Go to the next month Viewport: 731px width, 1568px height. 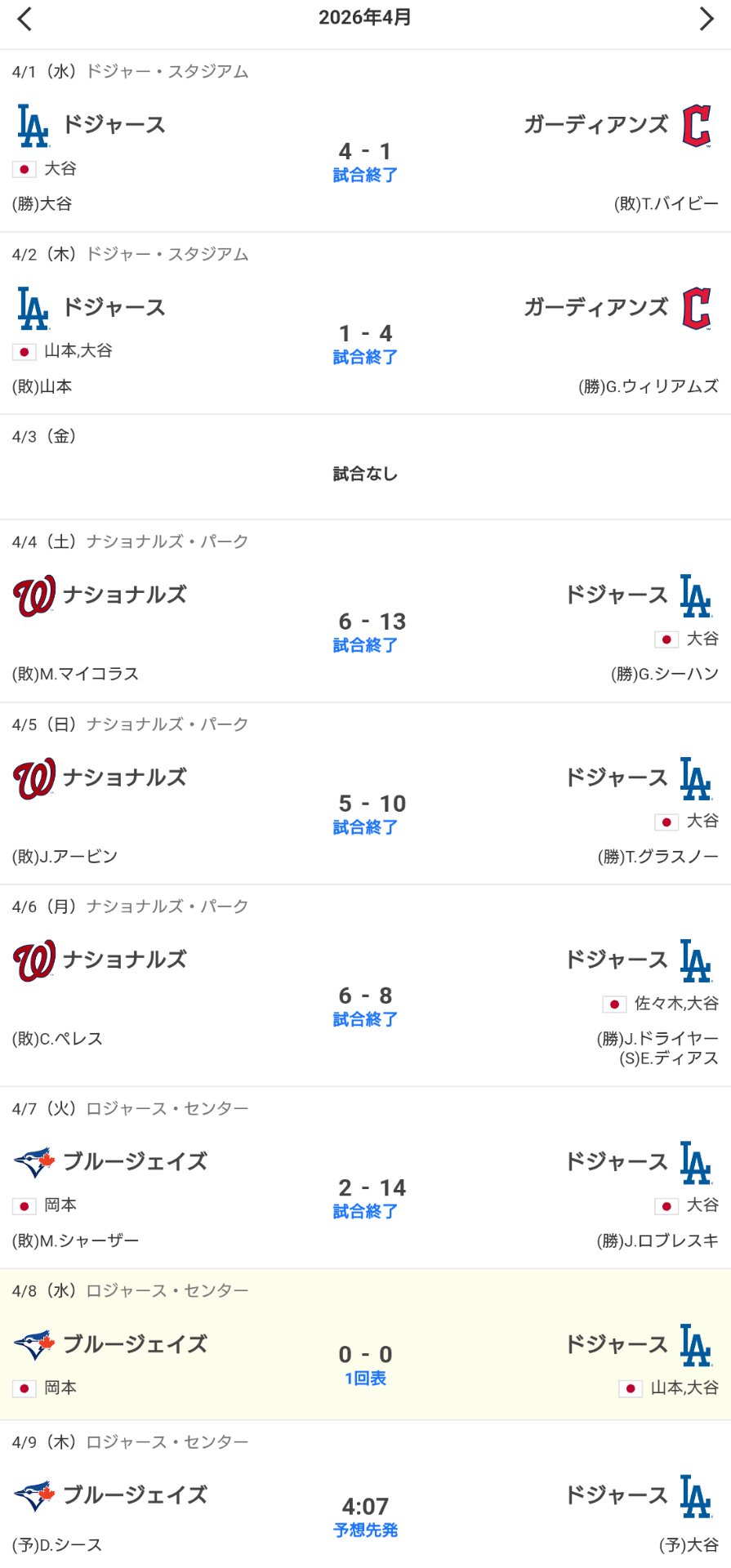(x=706, y=19)
